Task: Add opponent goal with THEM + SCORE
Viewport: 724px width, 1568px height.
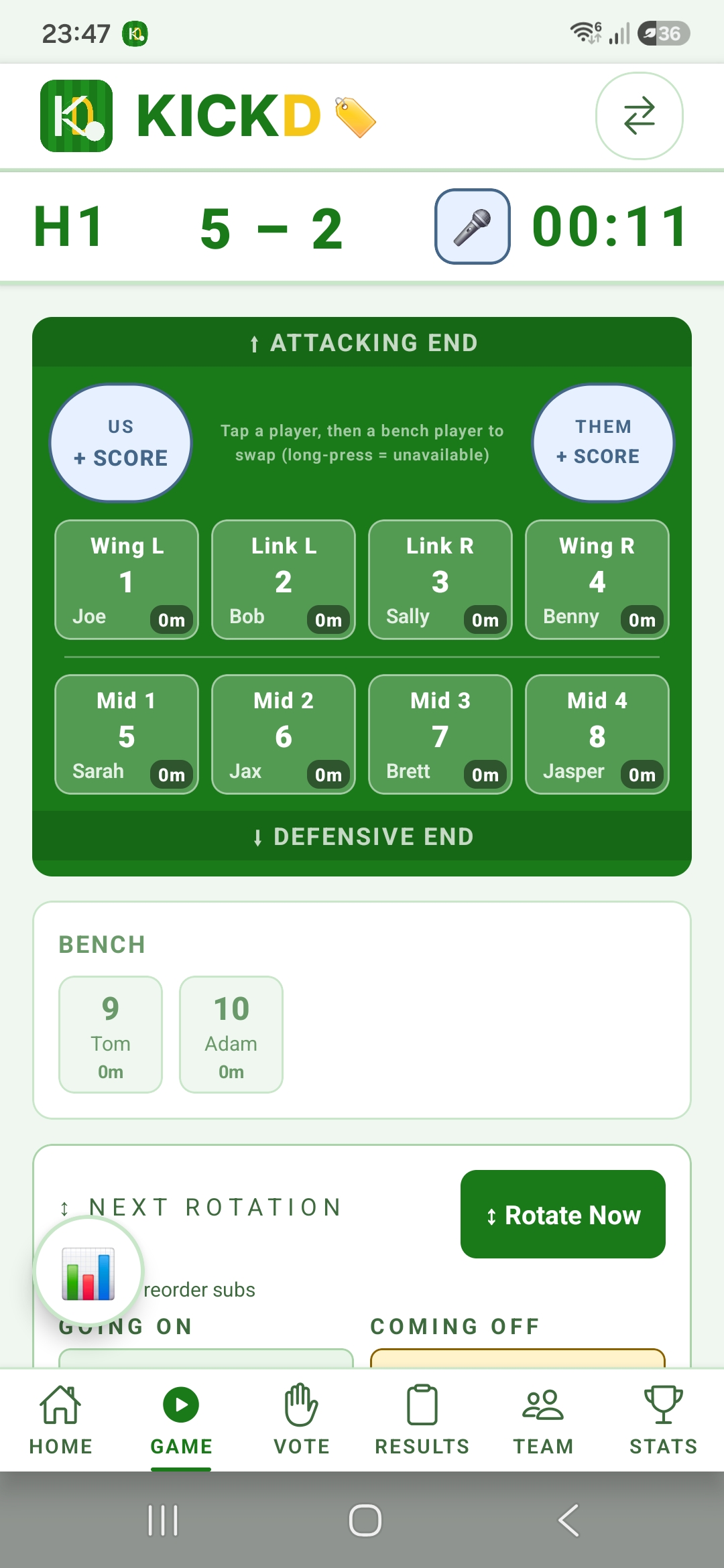Action: (603, 443)
